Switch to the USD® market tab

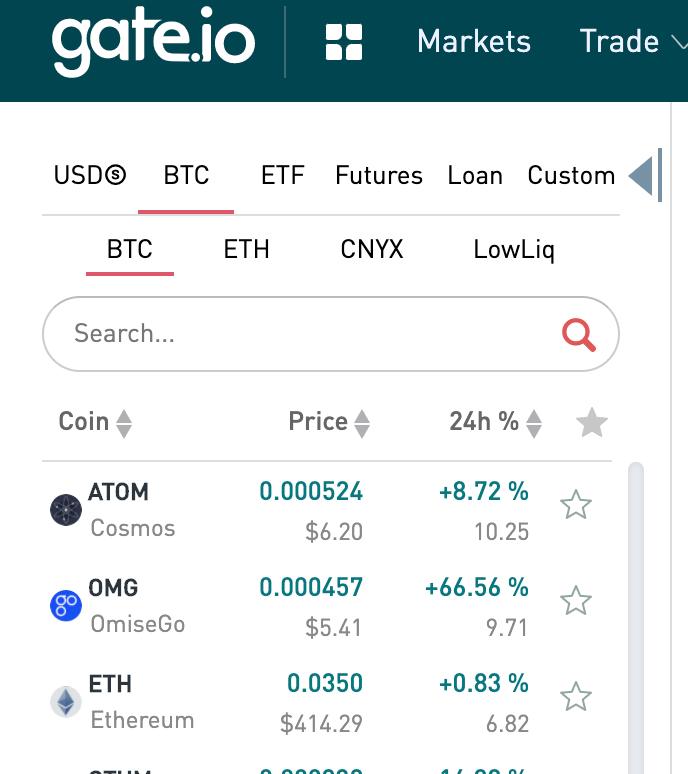click(x=90, y=176)
